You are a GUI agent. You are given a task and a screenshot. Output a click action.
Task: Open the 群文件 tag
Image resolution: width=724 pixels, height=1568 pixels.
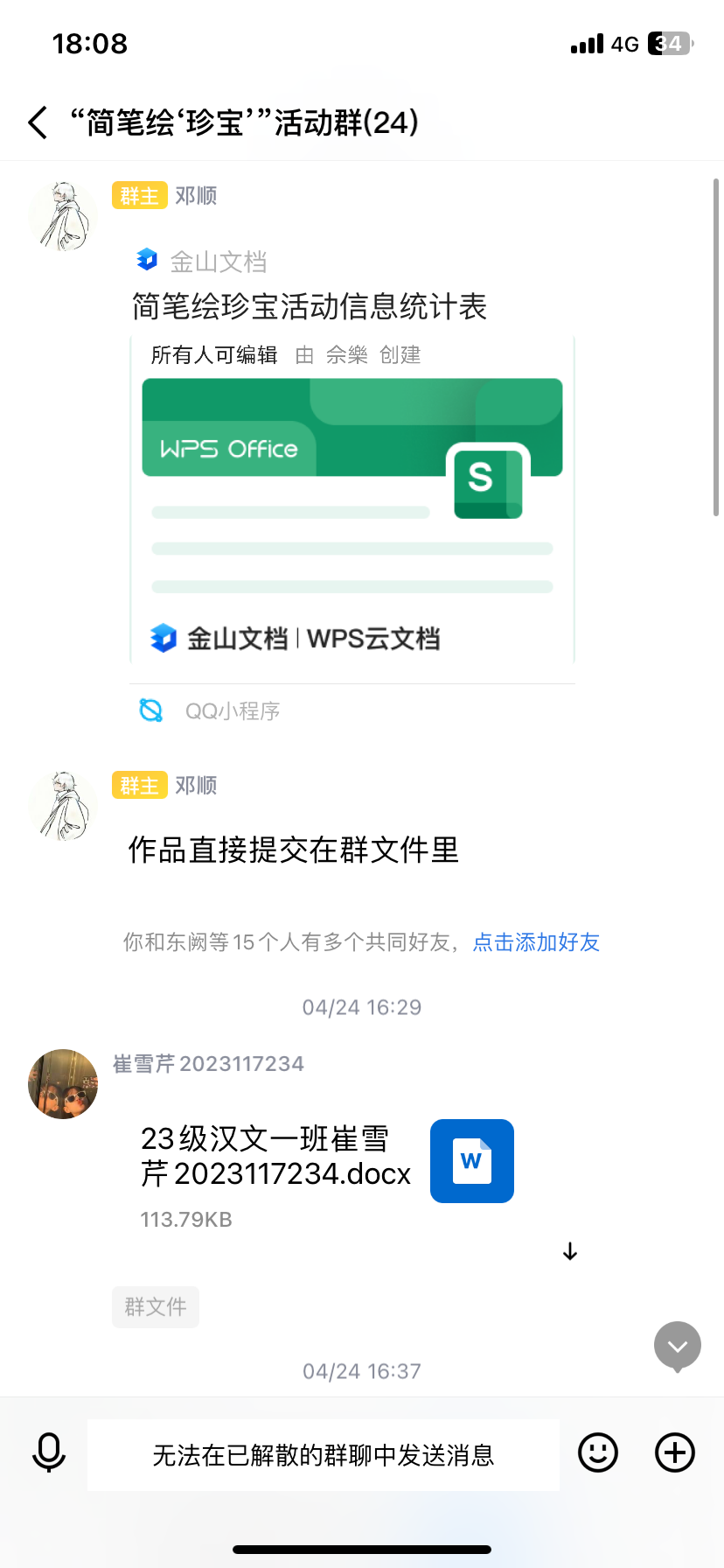point(156,1306)
